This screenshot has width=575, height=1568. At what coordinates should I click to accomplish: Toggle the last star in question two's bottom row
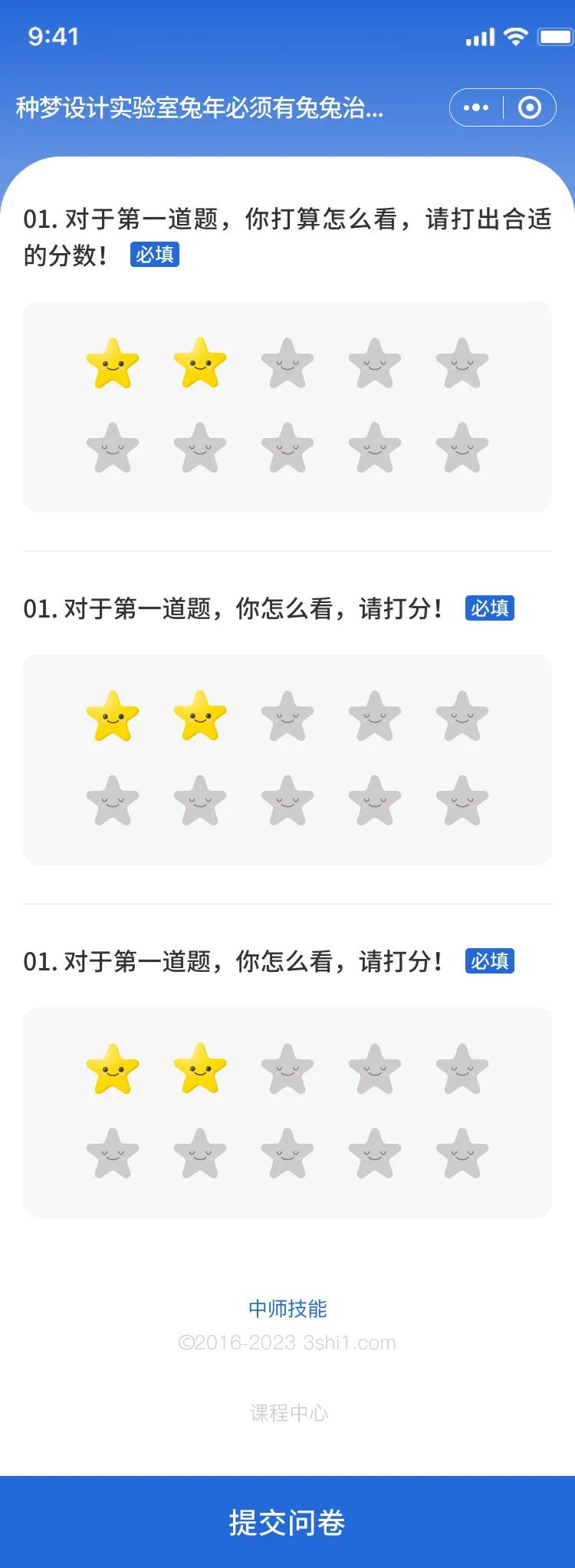462,800
